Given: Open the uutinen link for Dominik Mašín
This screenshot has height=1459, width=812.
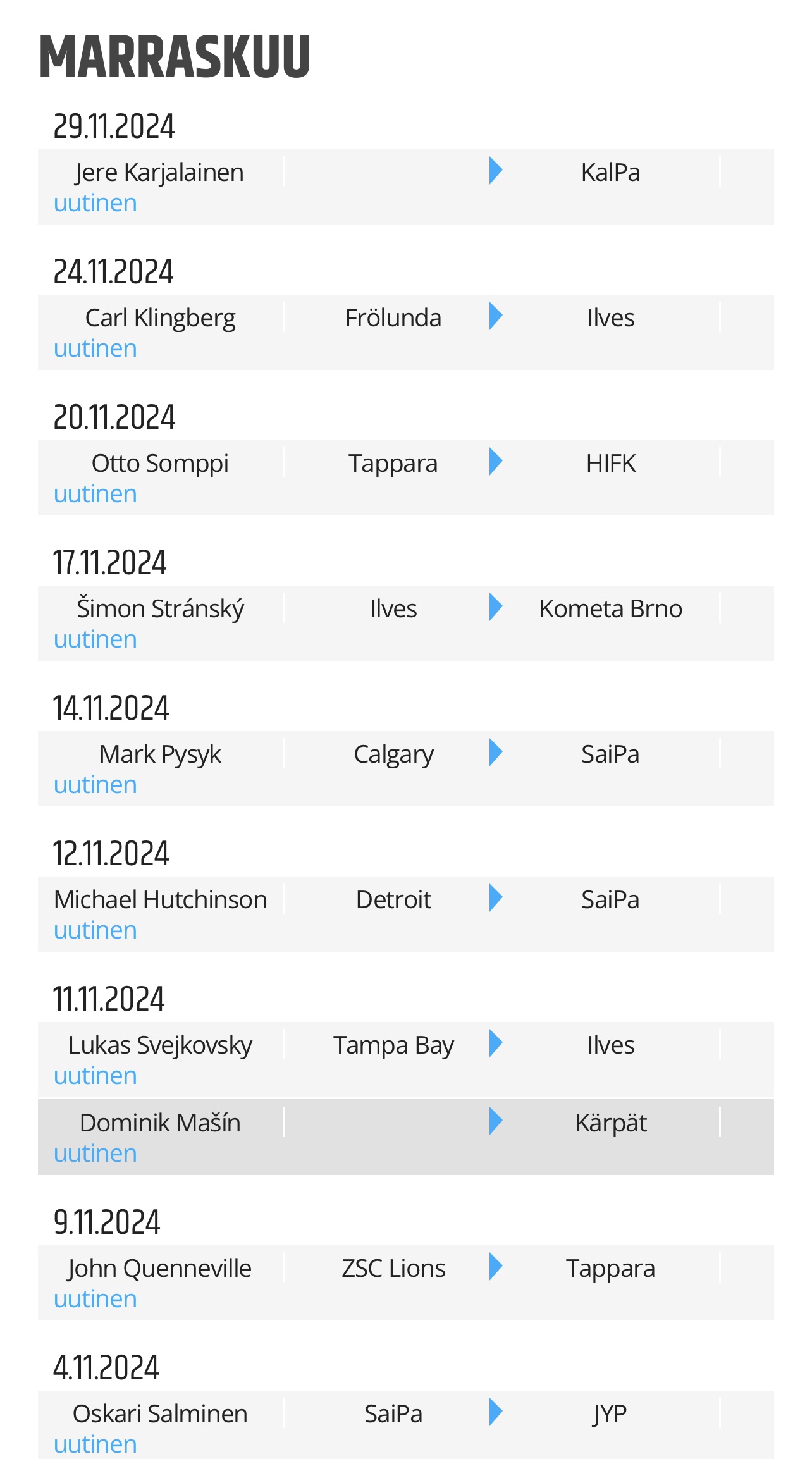Looking at the screenshot, I should tap(95, 1154).
